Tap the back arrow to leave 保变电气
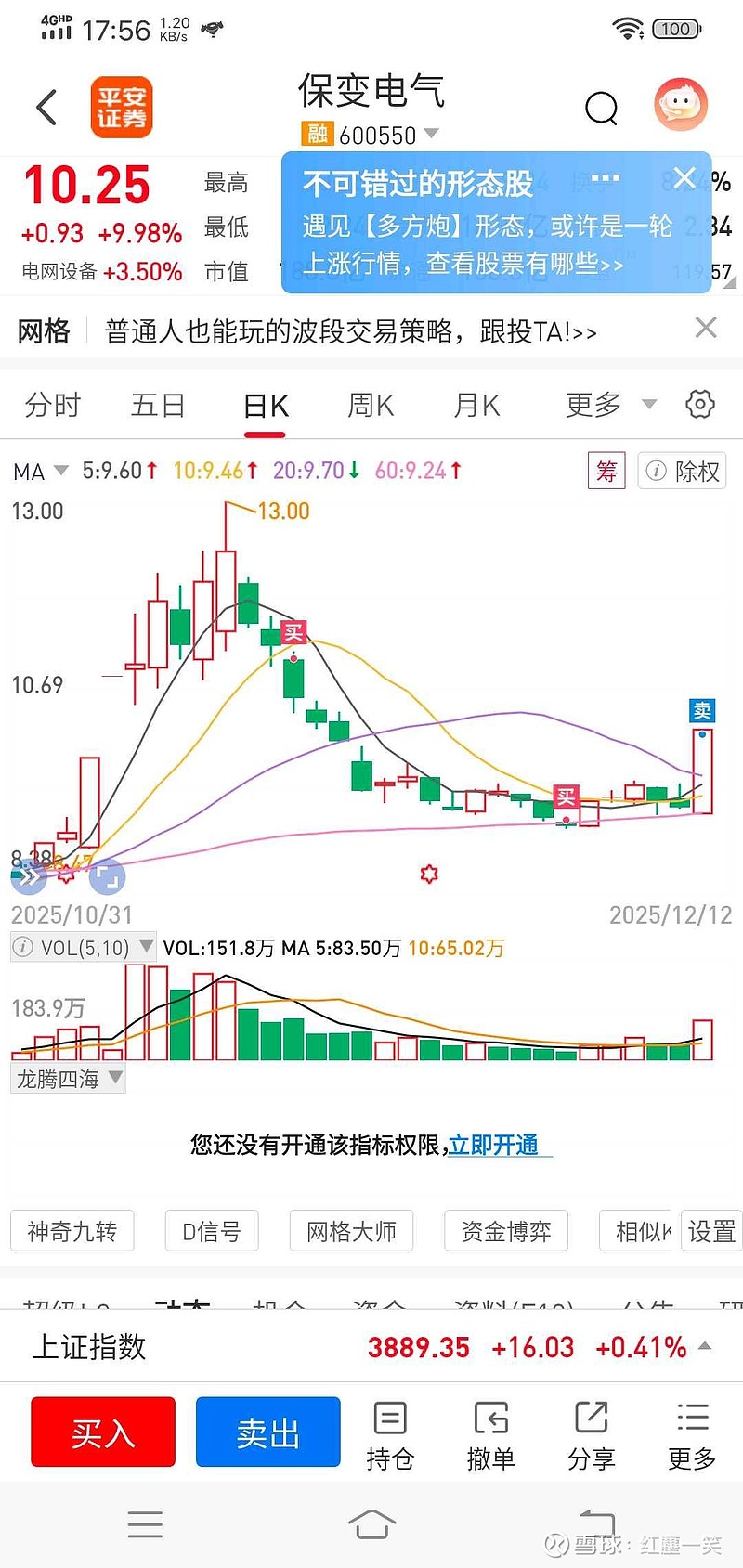 point(46,107)
